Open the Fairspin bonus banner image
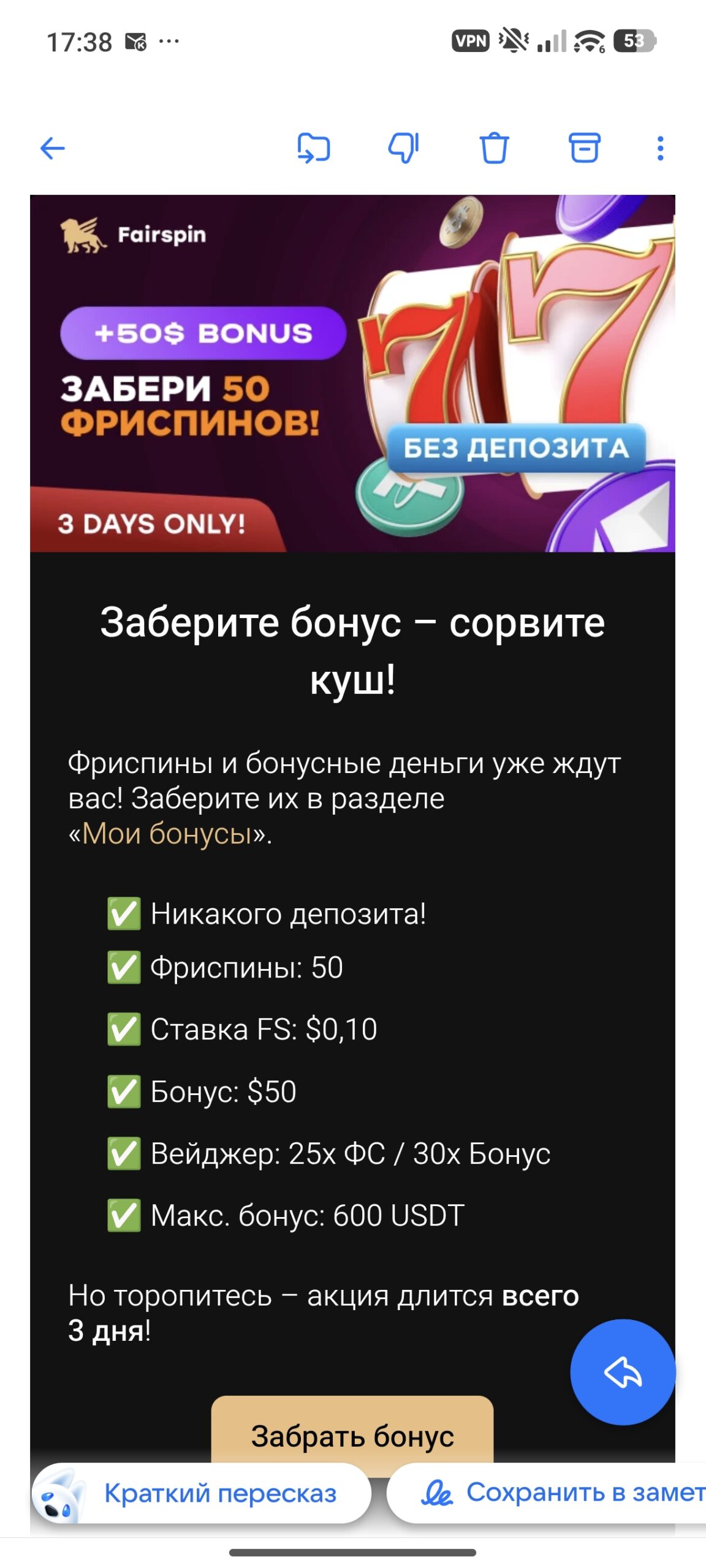Image resolution: width=706 pixels, height=1568 pixels. (x=352, y=374)
